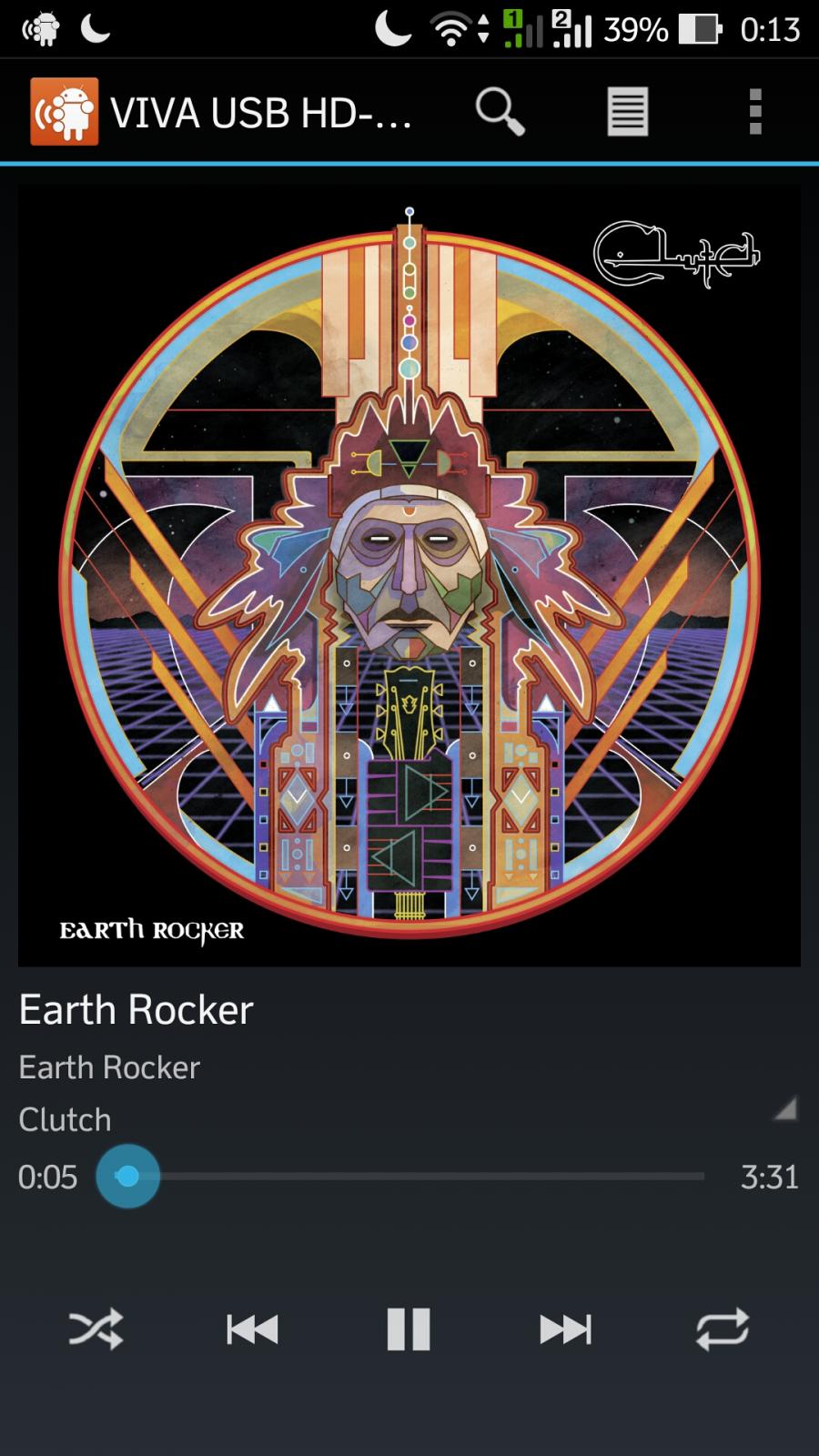Toggle shuffle mode
This screenshot has height=1456, width=819.
96,1330
